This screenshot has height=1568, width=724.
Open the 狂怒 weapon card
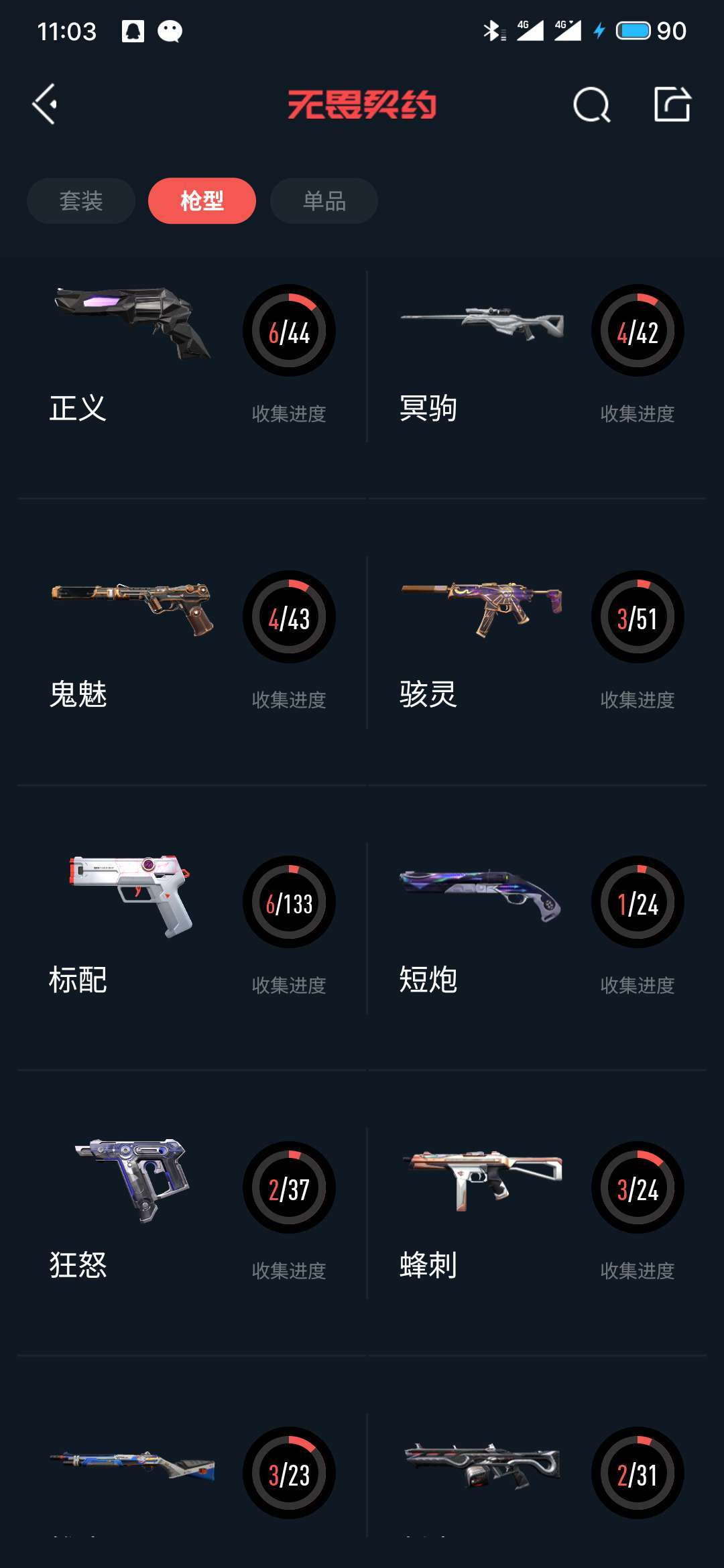(x=192, y=1214)
